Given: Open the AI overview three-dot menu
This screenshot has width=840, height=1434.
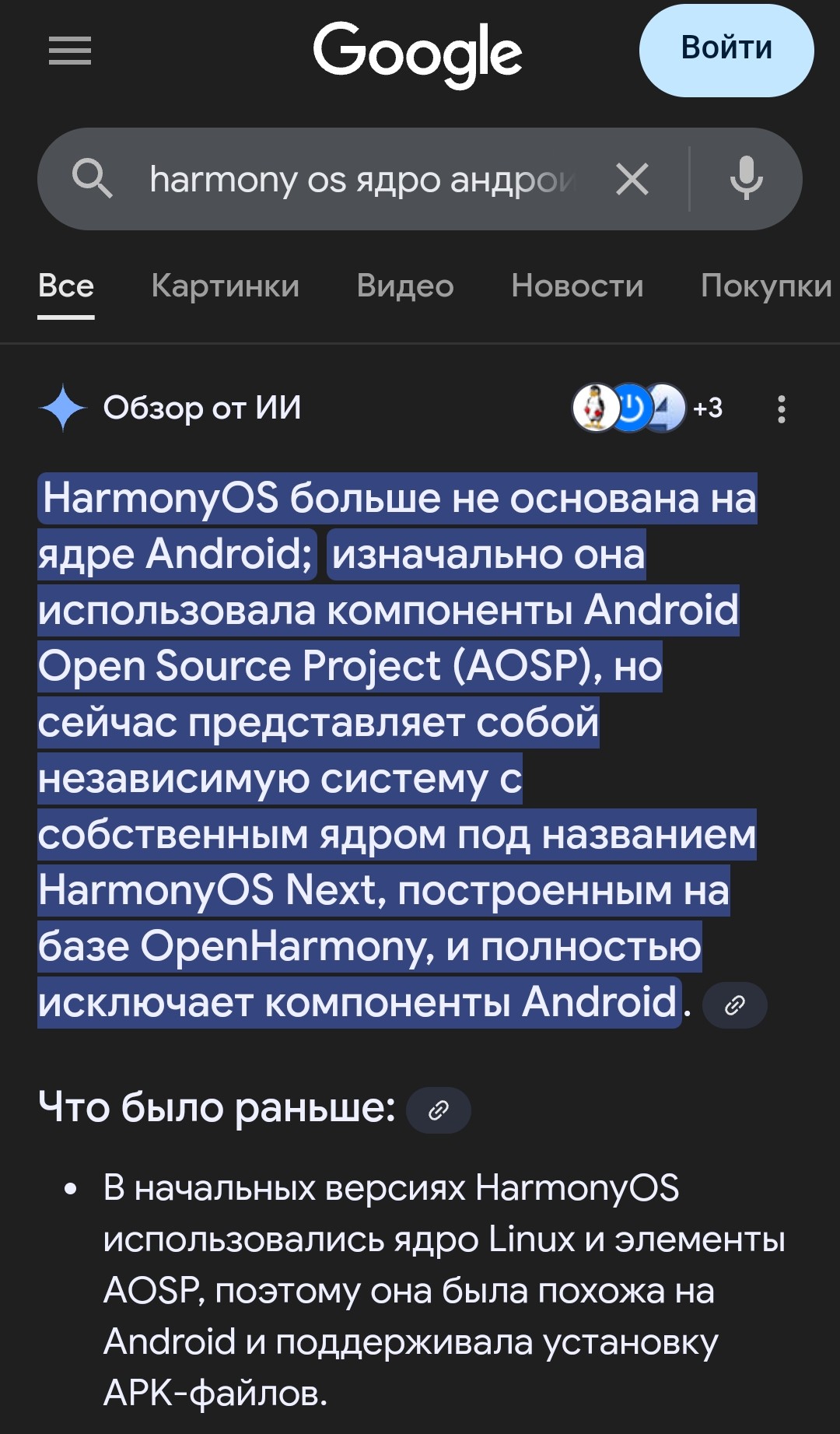Looking at the screenshot, I should tap(782, 408).
